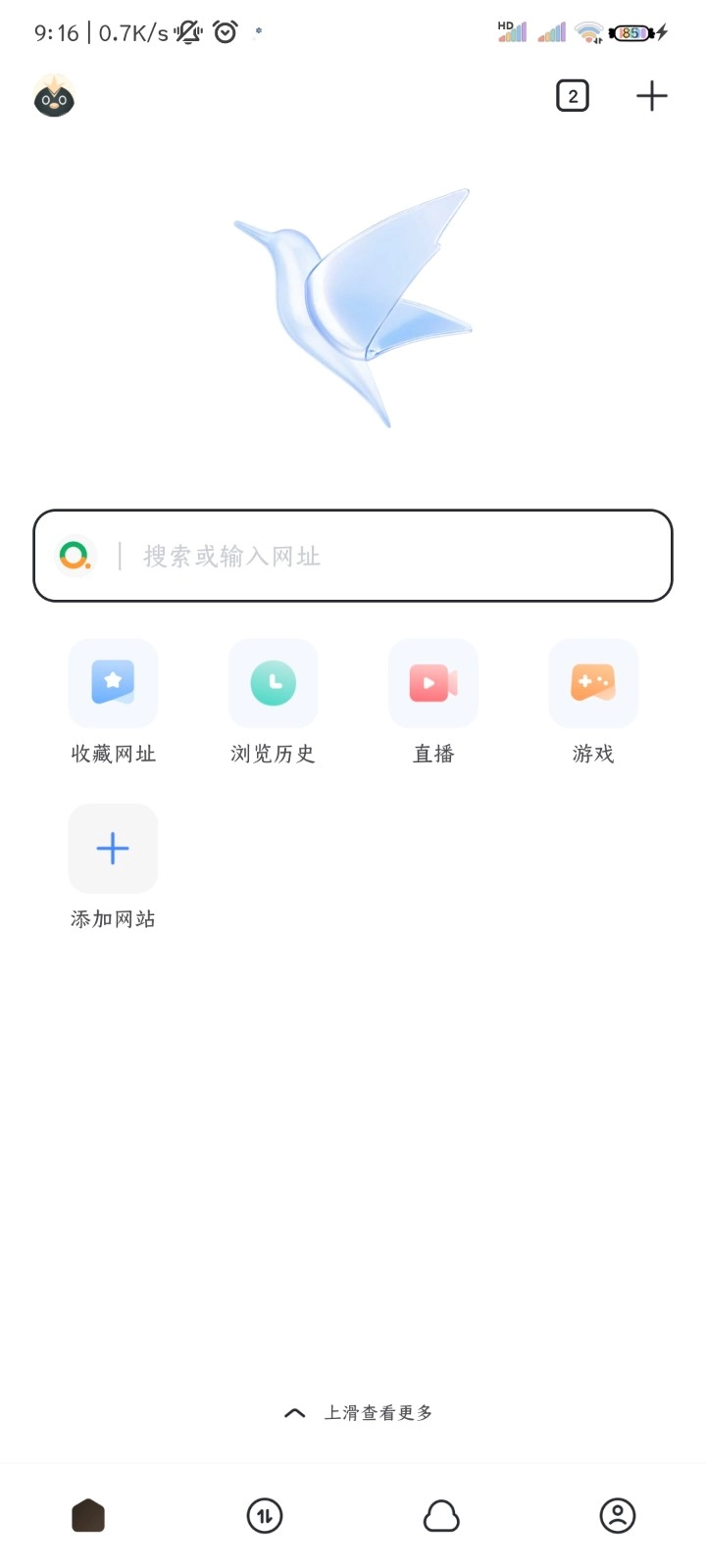The width and height of the screenshot is (706, 1568).
Task: Click the user avatar in top left
Action: 54,96
